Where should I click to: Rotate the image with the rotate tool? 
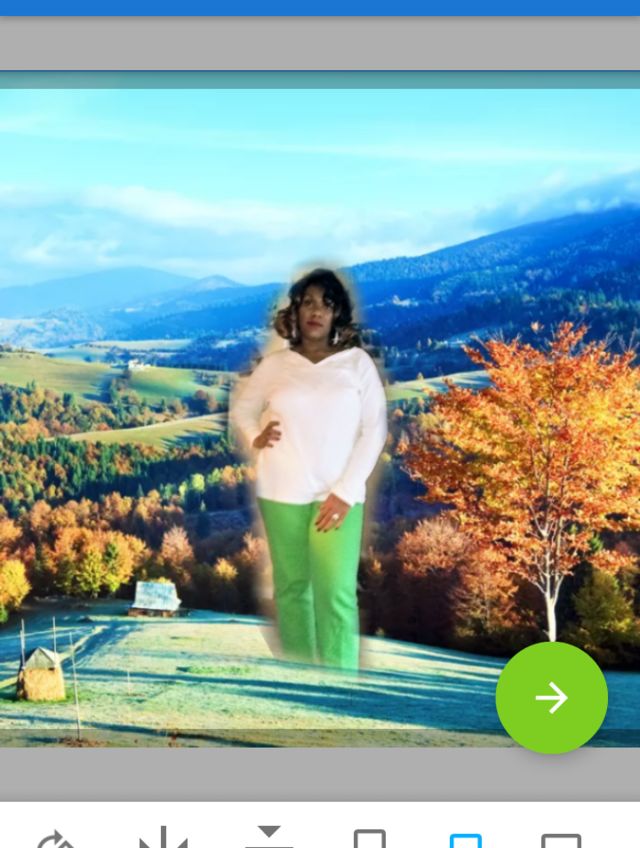[55, 838]
